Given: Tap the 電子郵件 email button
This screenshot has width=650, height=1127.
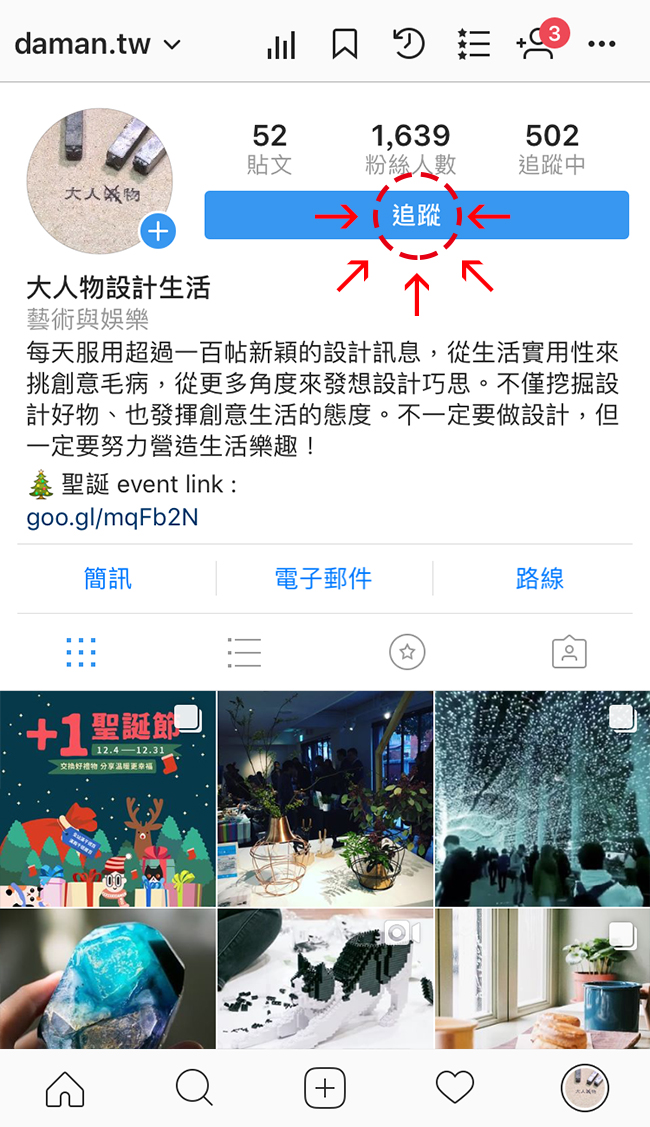Looking at the screenshot, I should tap(323, 578).
